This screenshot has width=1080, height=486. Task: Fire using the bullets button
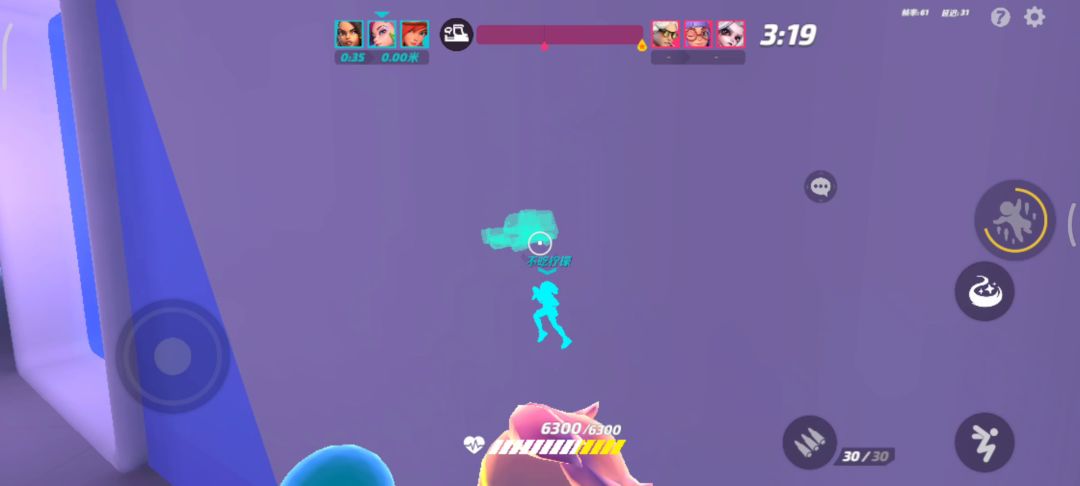[809, 442]
